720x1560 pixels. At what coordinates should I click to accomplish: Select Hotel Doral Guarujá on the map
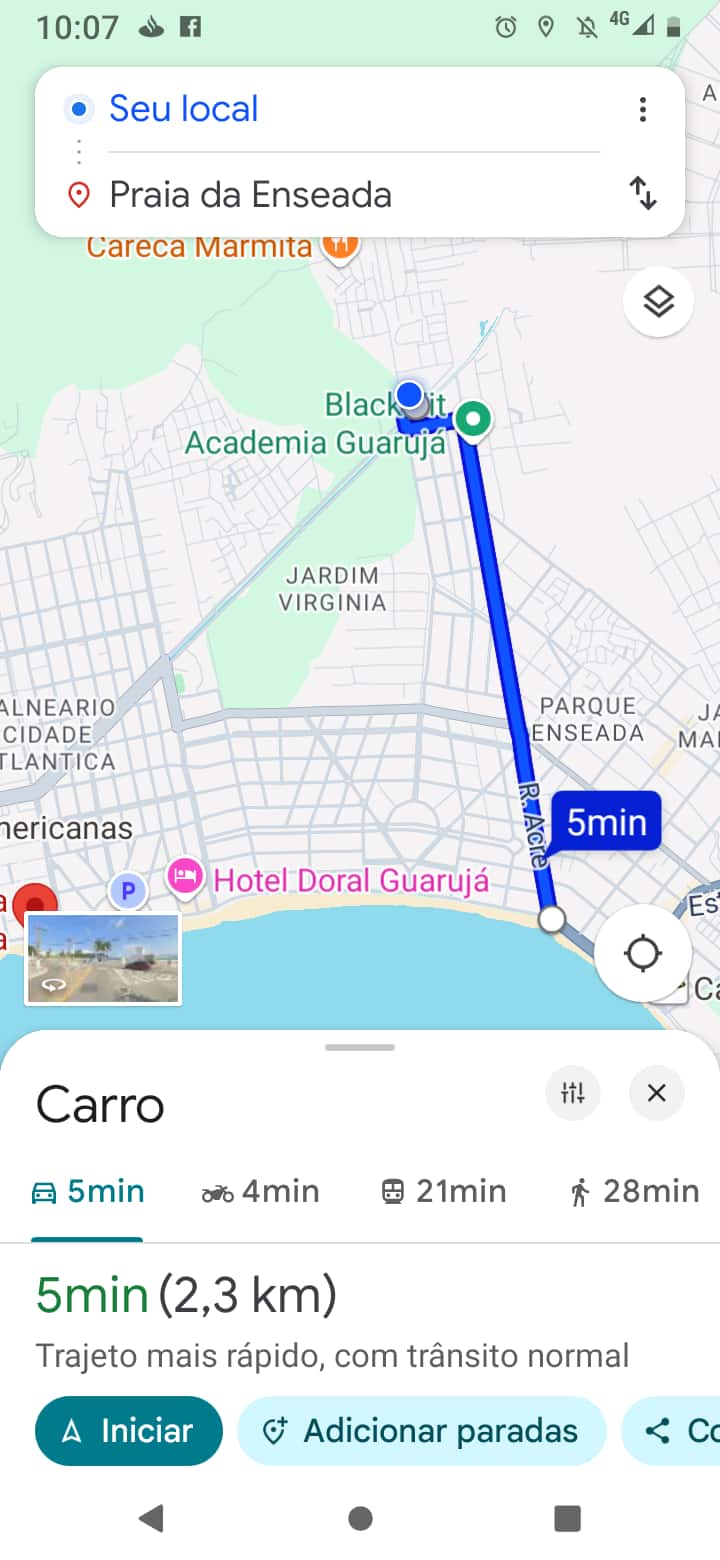click(330, 880)
